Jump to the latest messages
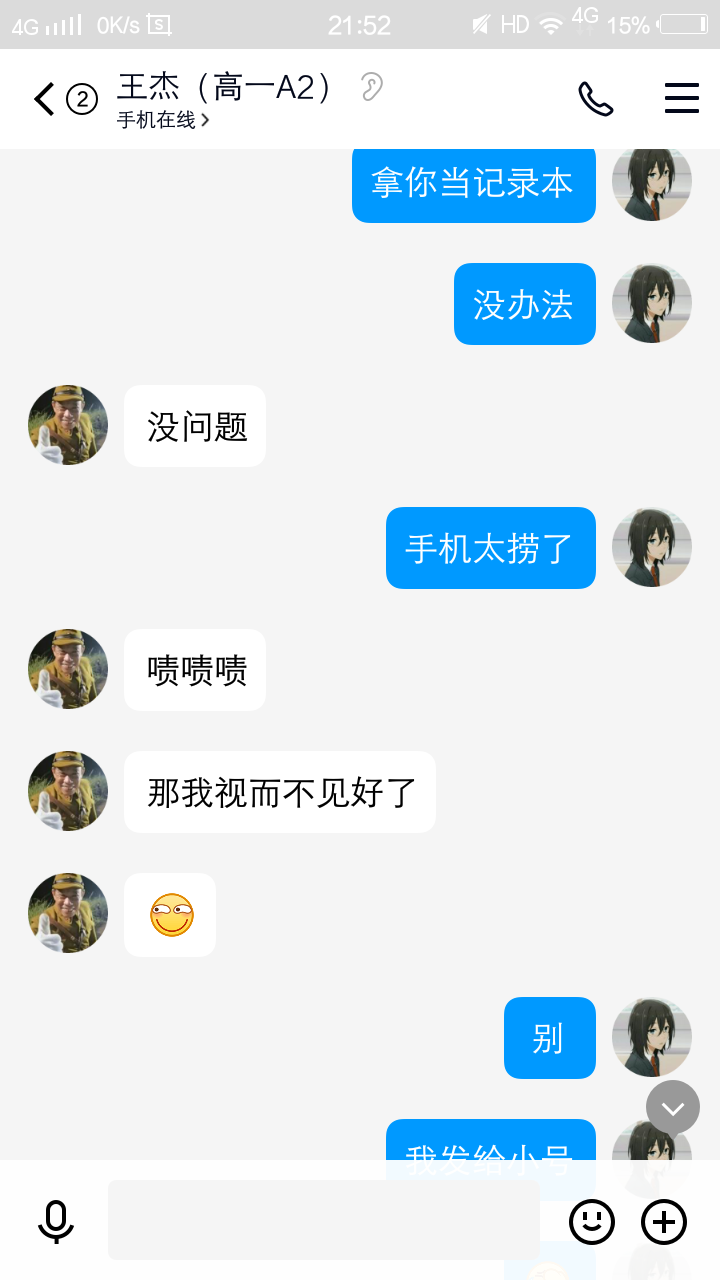Screen dimensions: 720x1280 point(672,1107)
